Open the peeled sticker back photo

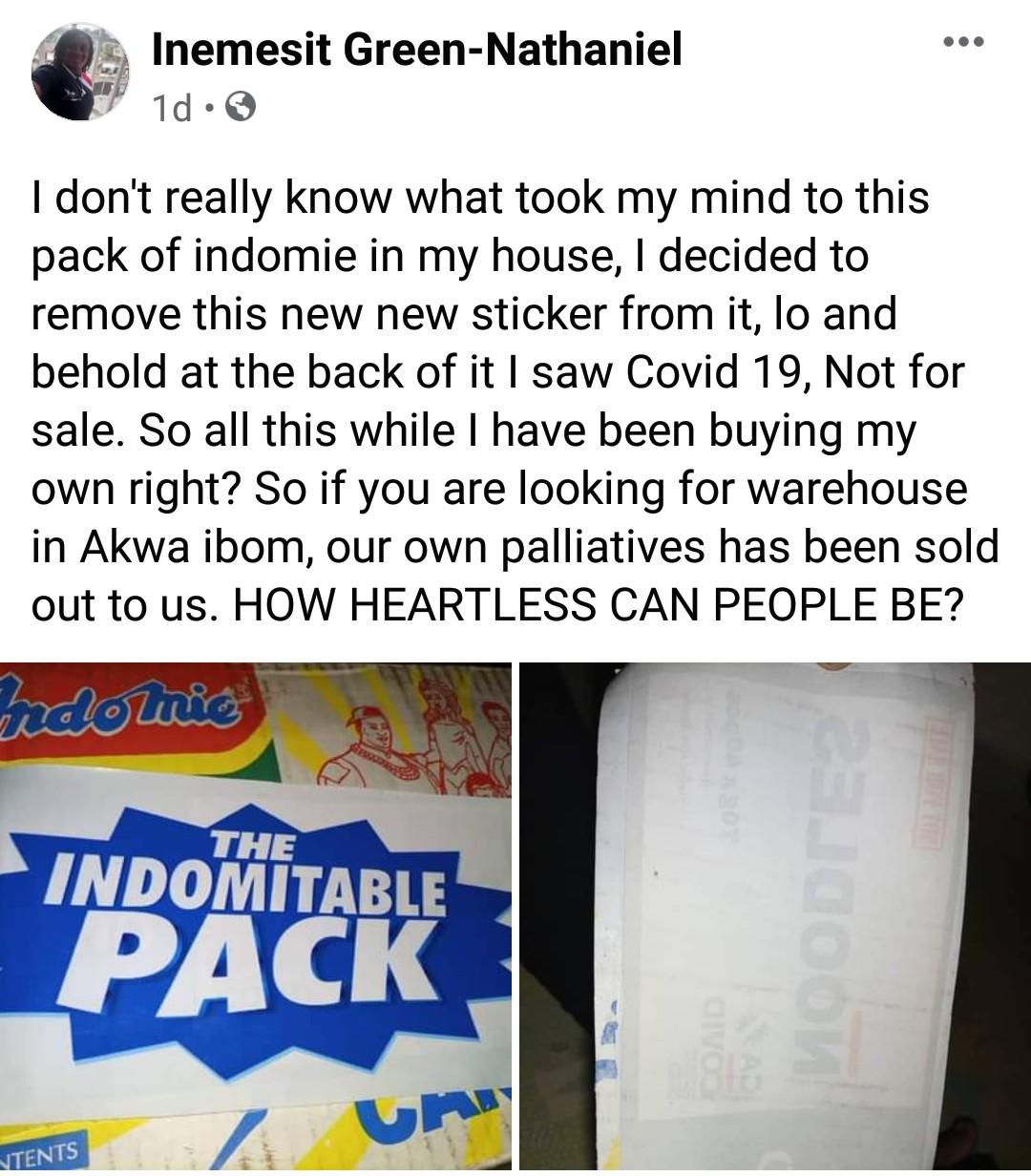[x=775, y=914]
